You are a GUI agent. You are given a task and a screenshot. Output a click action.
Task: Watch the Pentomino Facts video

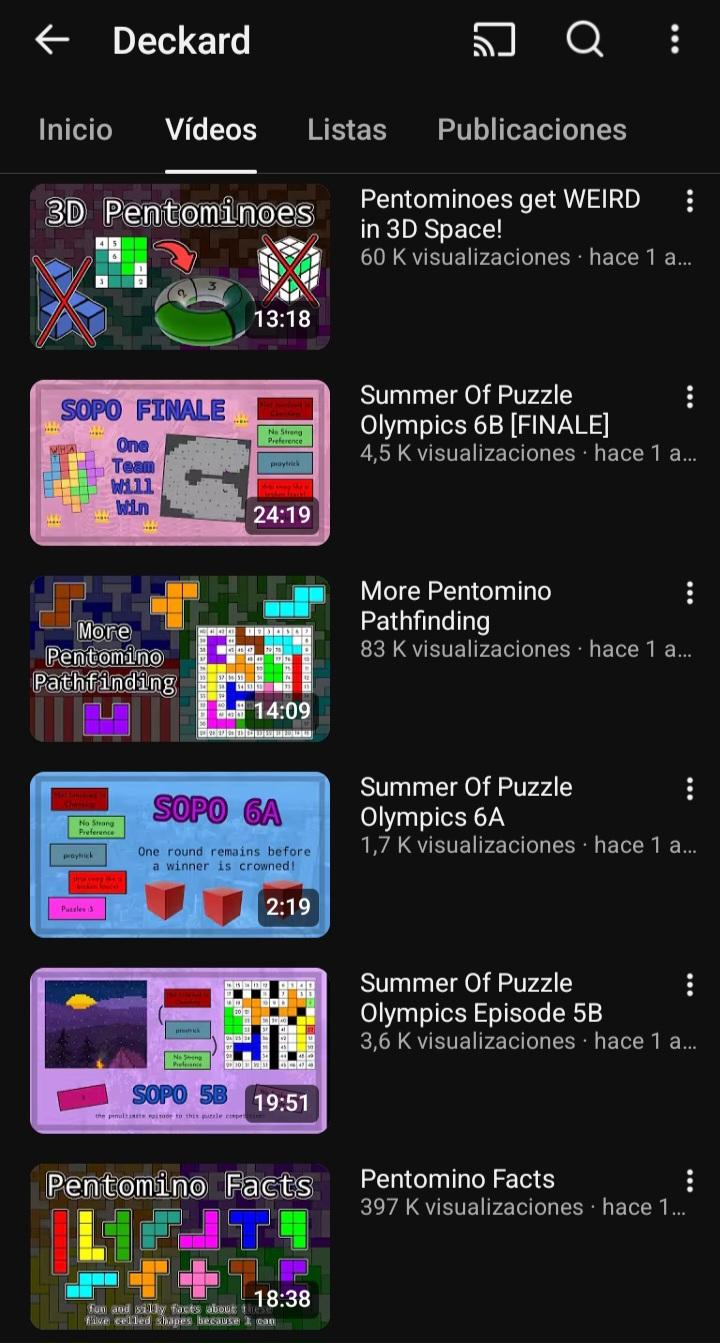point(180,1246)
